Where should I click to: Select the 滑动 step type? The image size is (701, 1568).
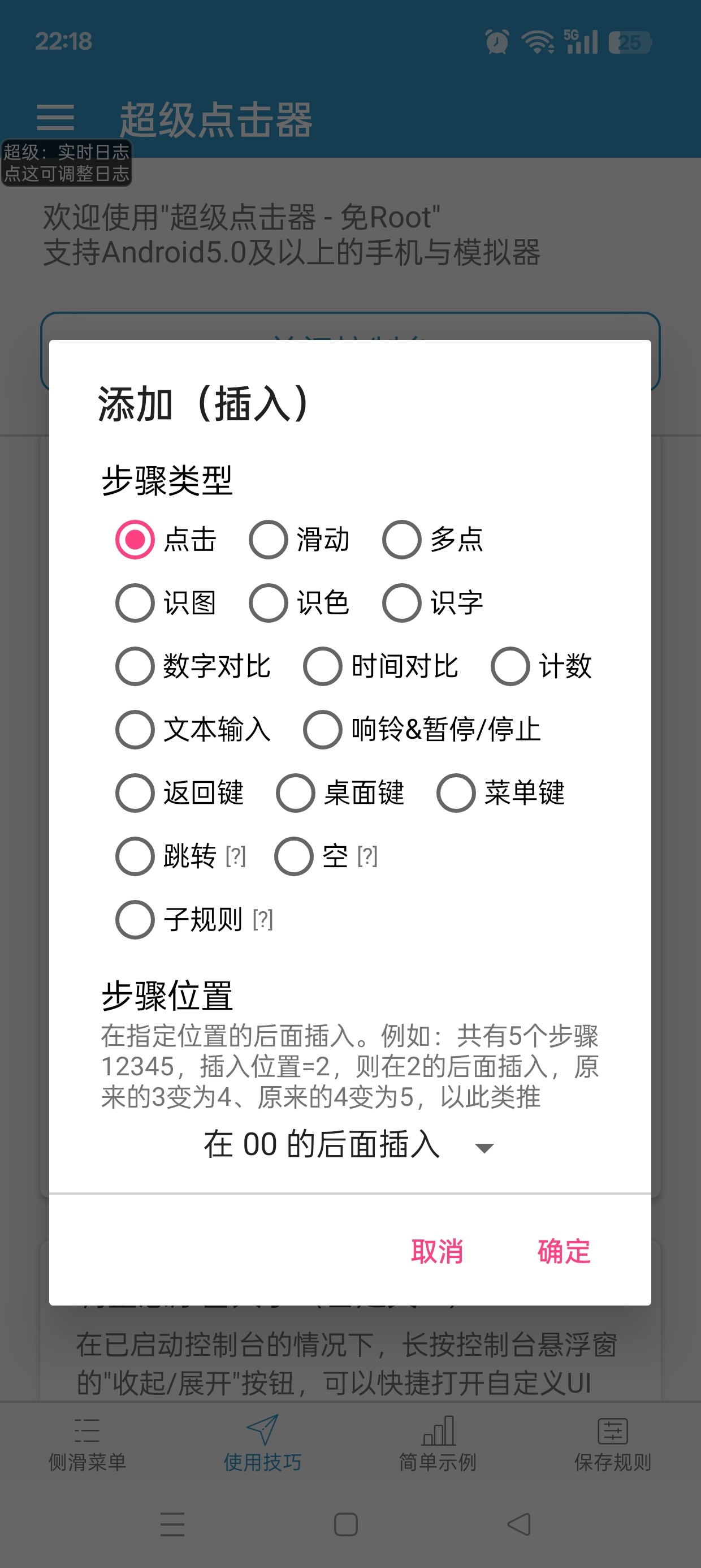[300, 540]
